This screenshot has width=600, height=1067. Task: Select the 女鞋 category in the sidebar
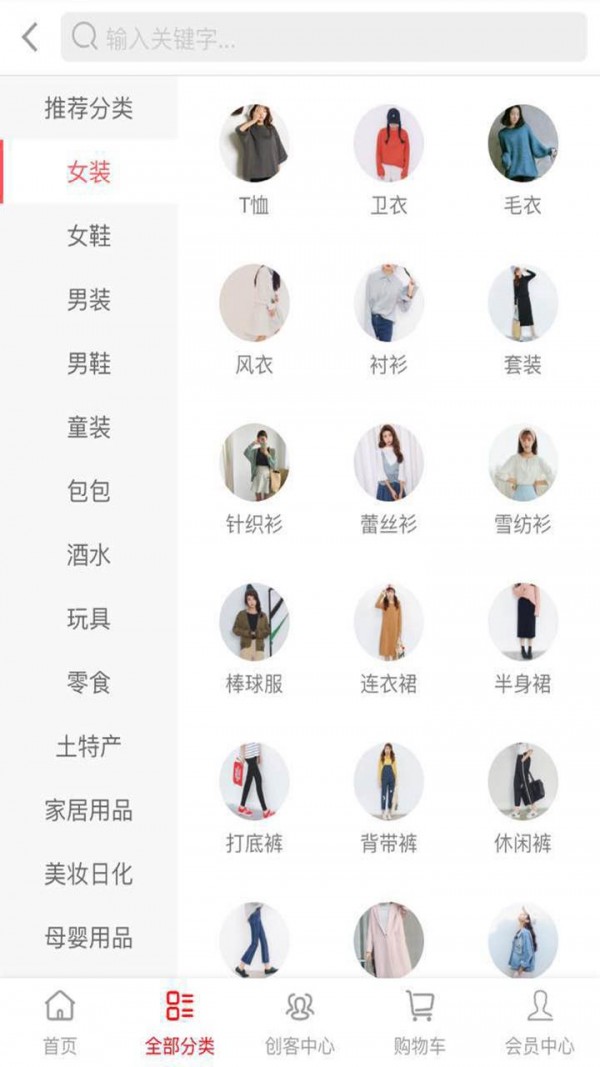pyautogui.click(x=88, y=236)
